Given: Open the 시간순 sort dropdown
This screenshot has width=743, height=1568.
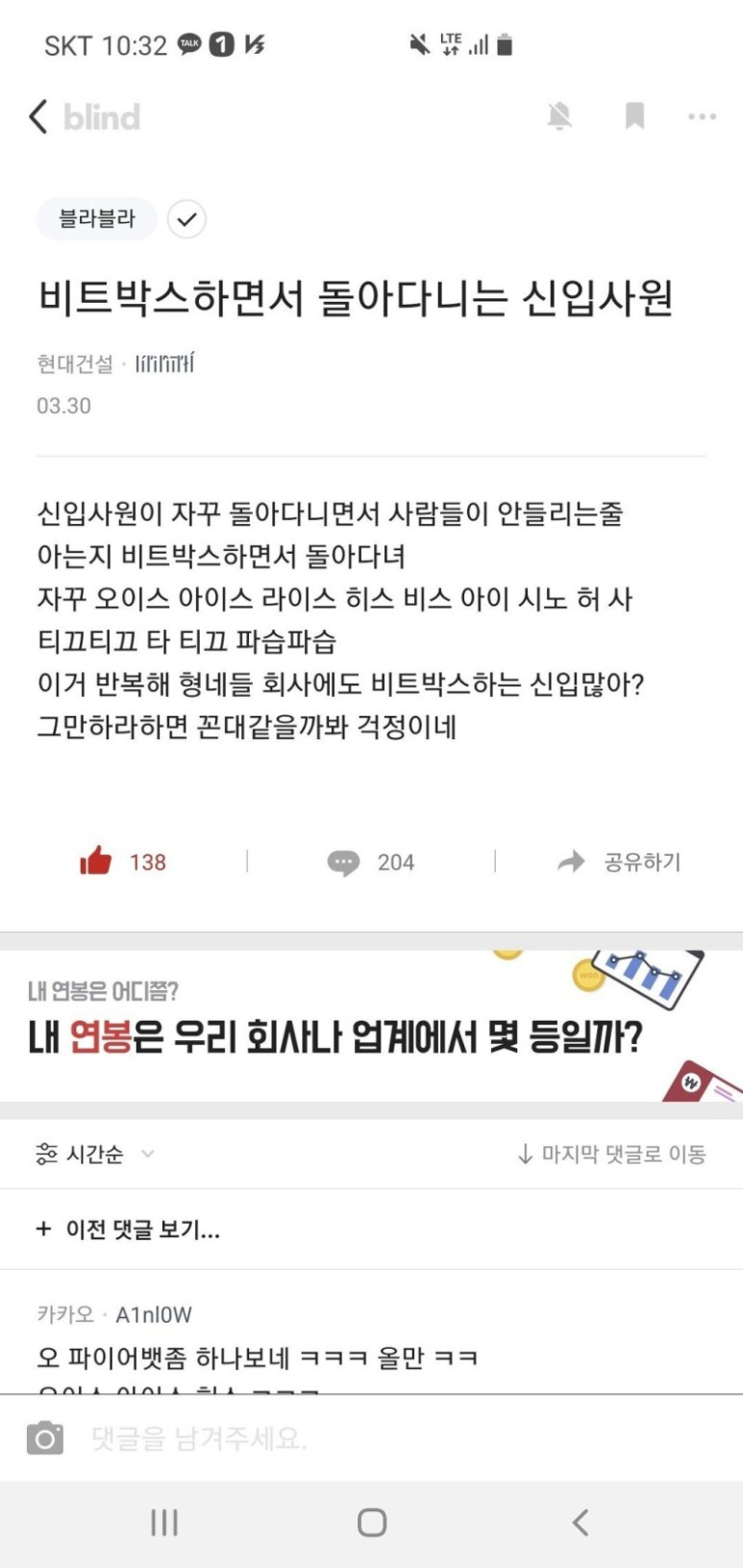Looking at the screenshot, I should tap(94, 1154).
